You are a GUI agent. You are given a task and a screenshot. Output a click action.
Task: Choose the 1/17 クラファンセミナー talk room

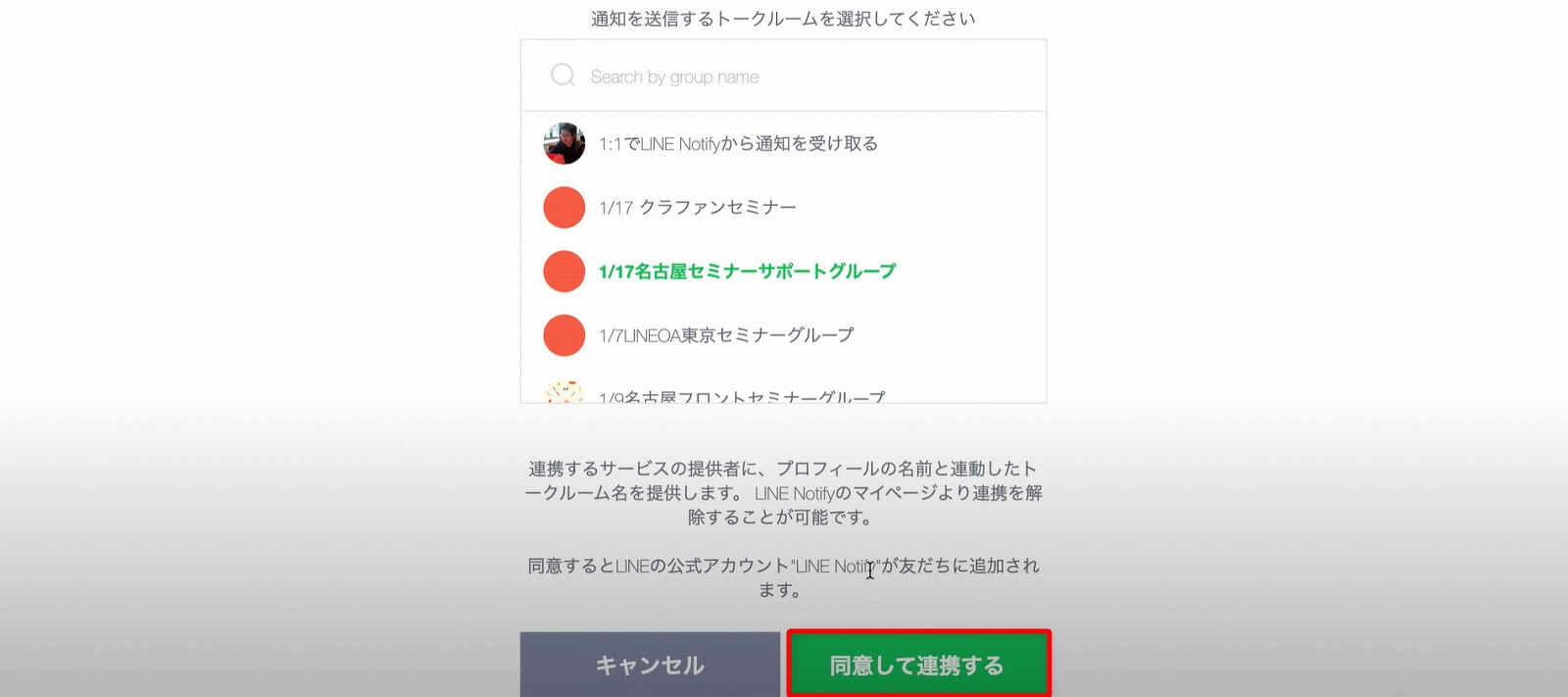[698, 208]
